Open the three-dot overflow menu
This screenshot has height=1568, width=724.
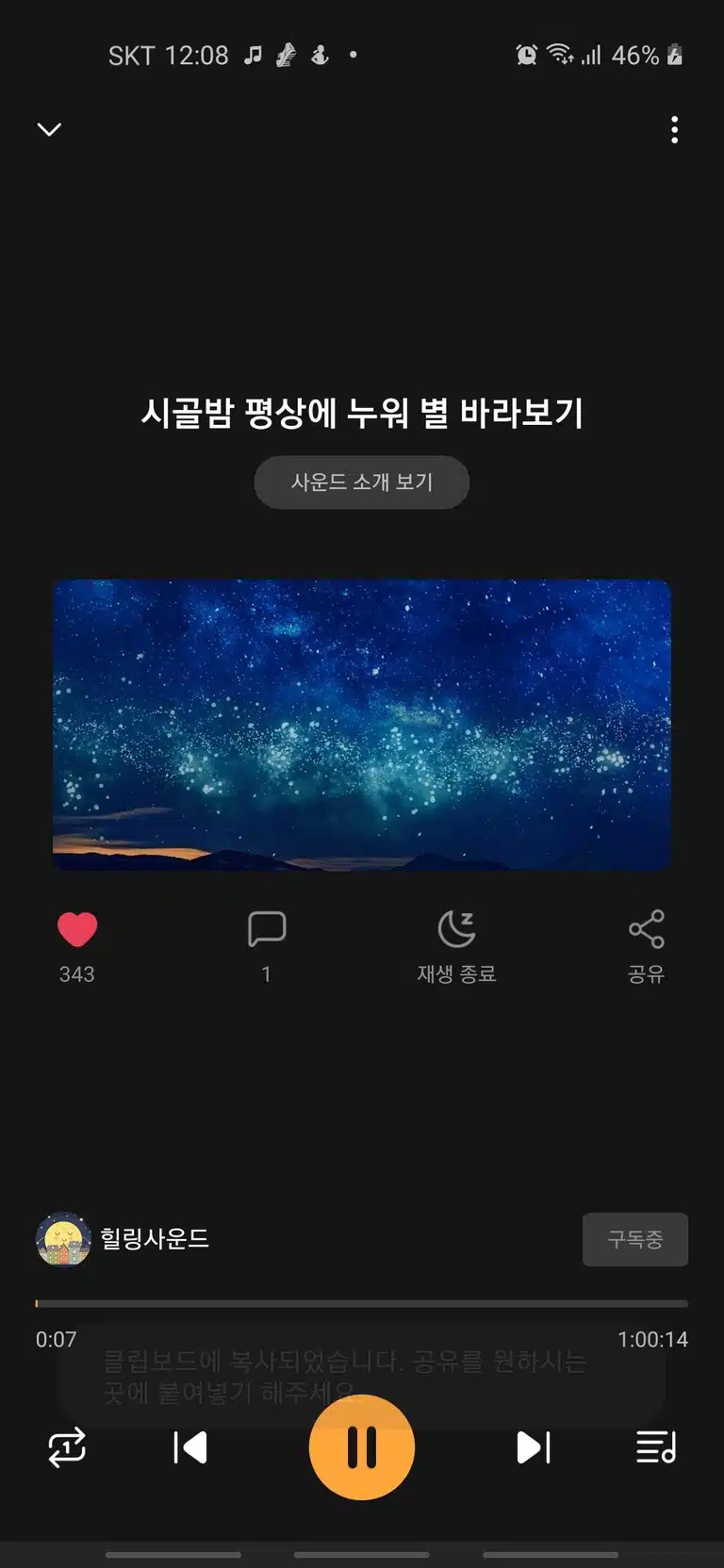coord(674,130)
